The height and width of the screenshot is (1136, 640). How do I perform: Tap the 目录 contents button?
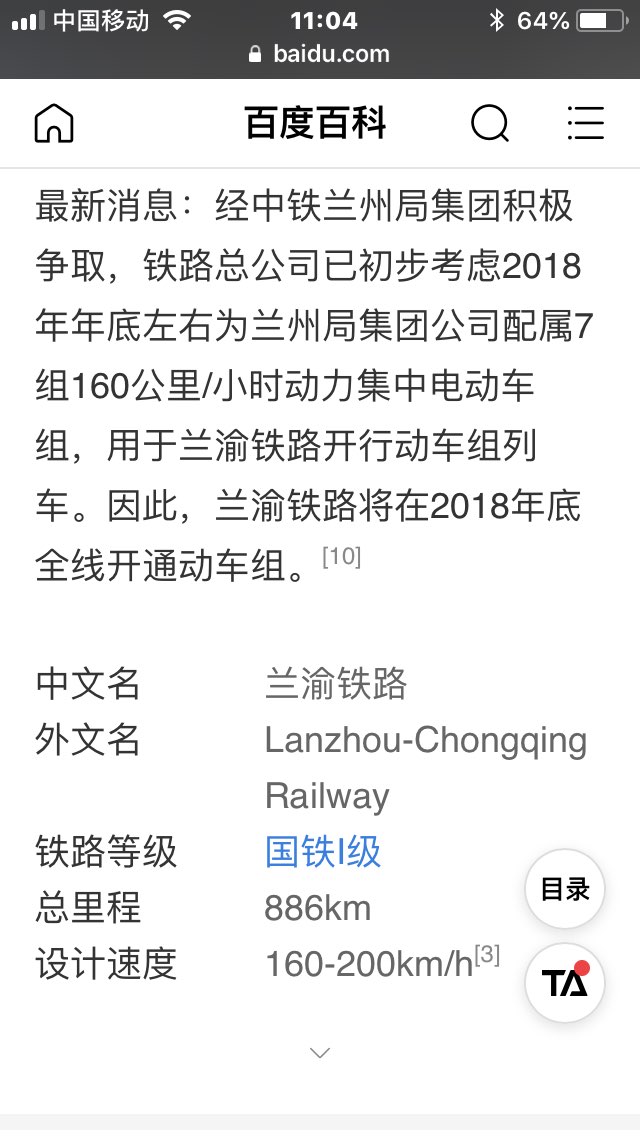[x=565, y=889]
